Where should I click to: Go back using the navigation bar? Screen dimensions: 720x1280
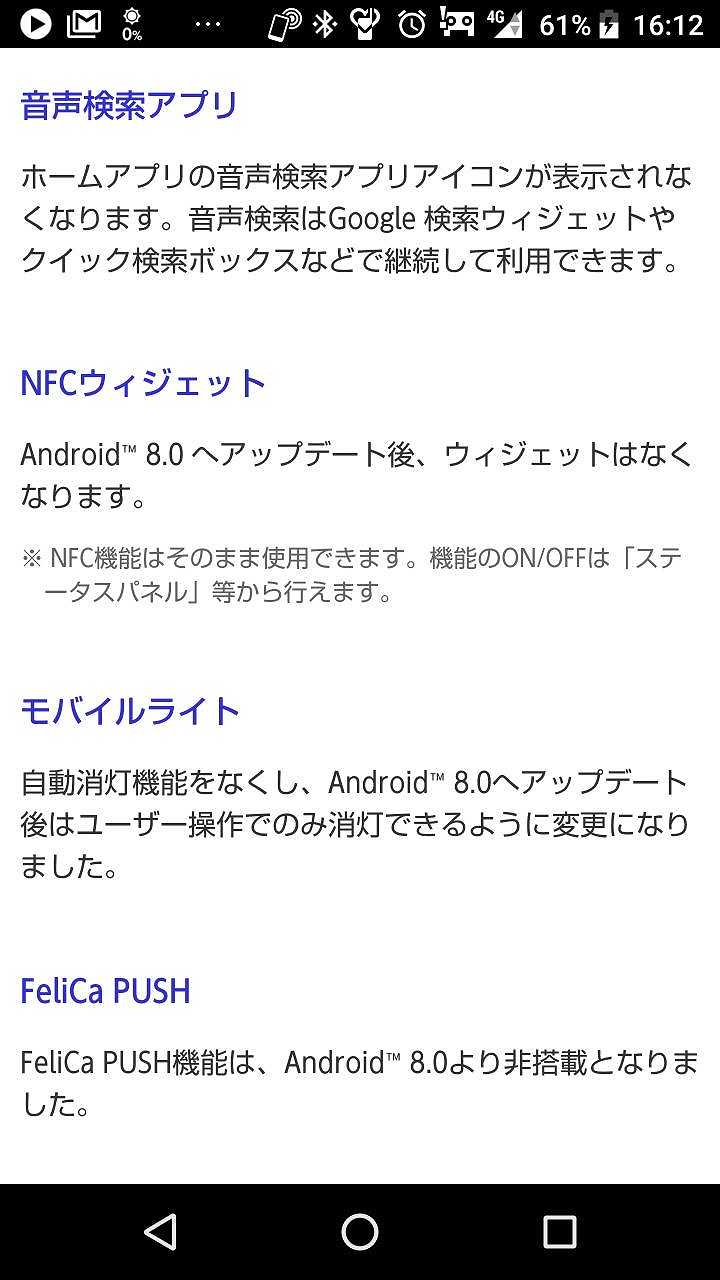[x=160, y=1232]
